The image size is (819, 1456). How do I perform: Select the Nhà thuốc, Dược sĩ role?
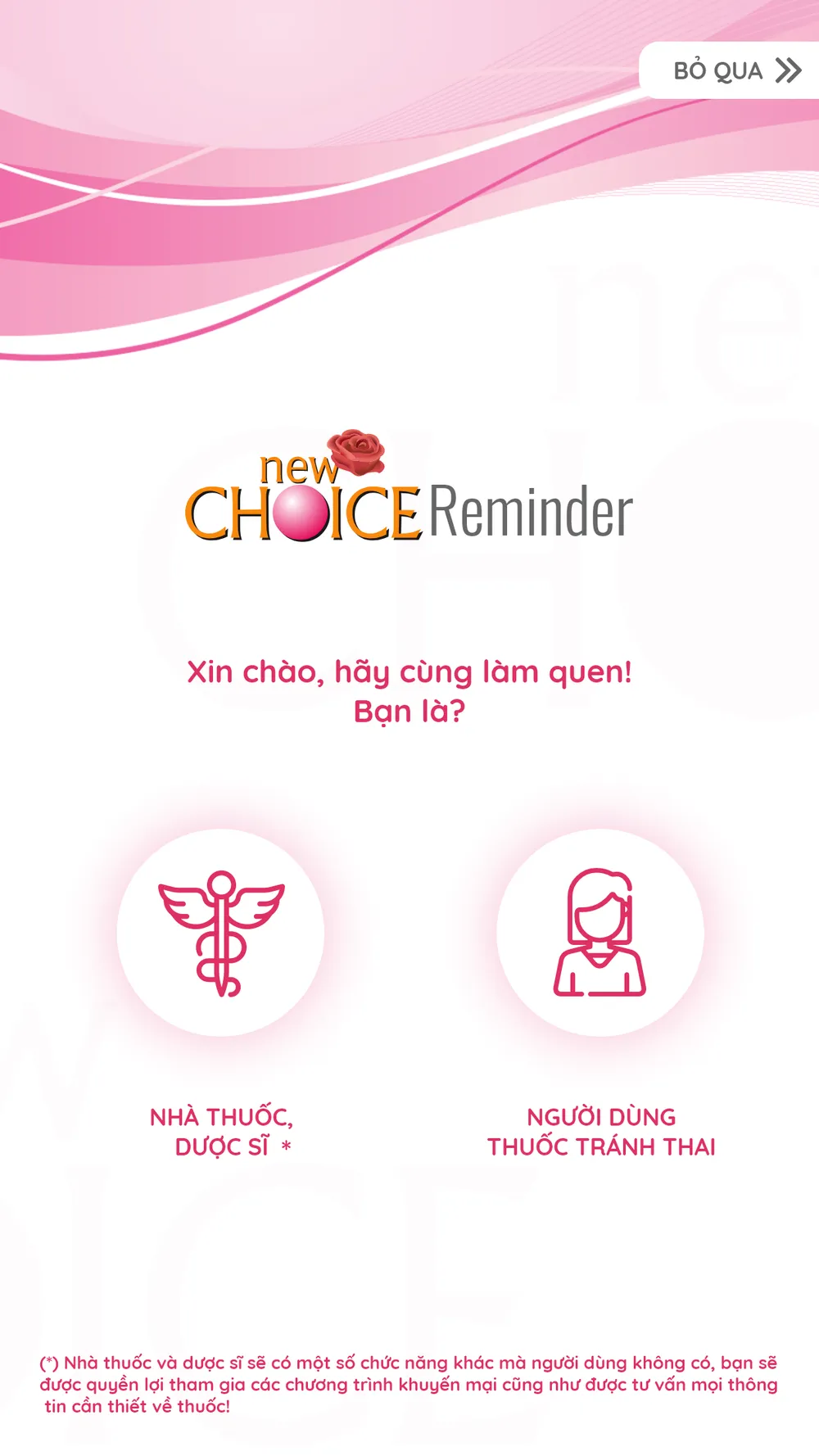pyautogui.click(x=220, y=933)
